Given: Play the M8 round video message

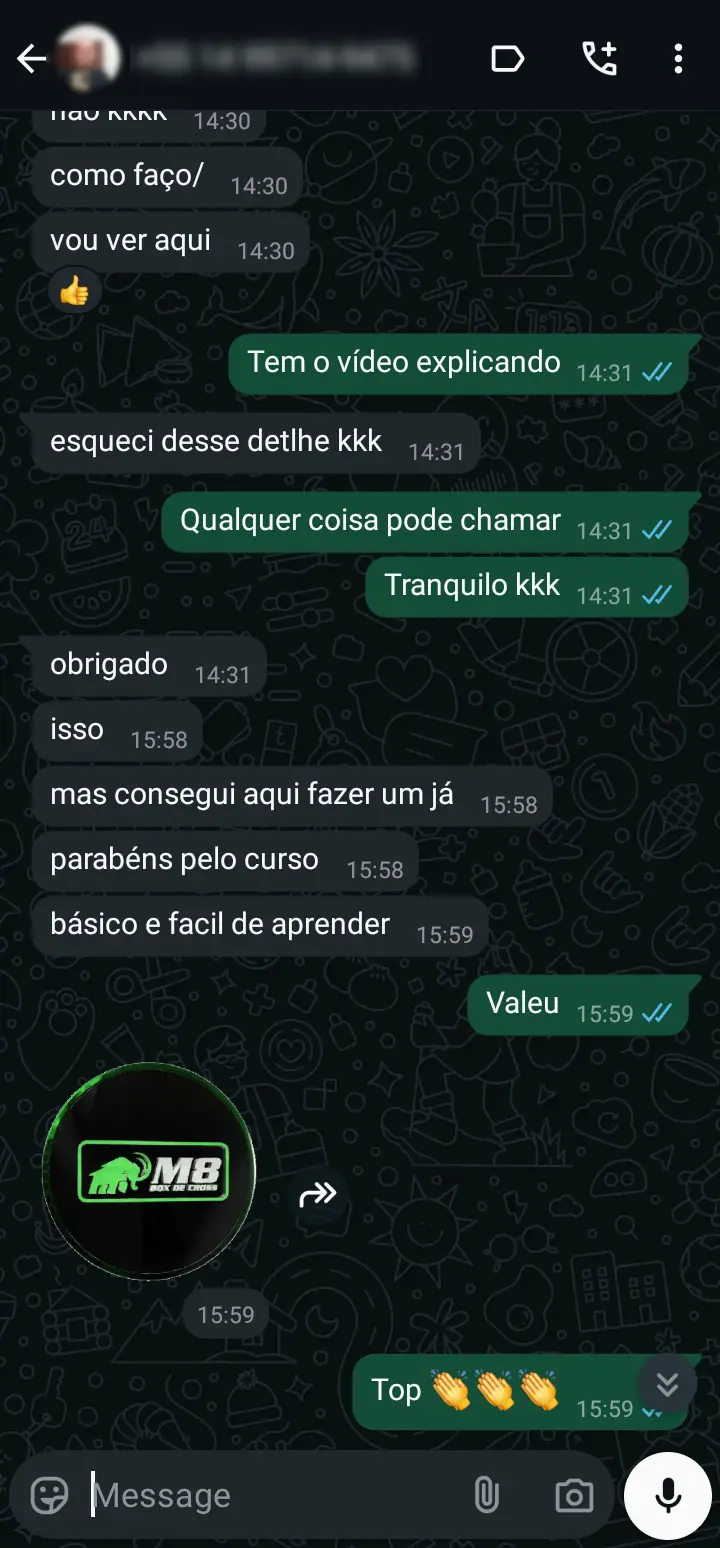Looking at the screenshot, I should pyautogui.click(x=150, y=1172).
